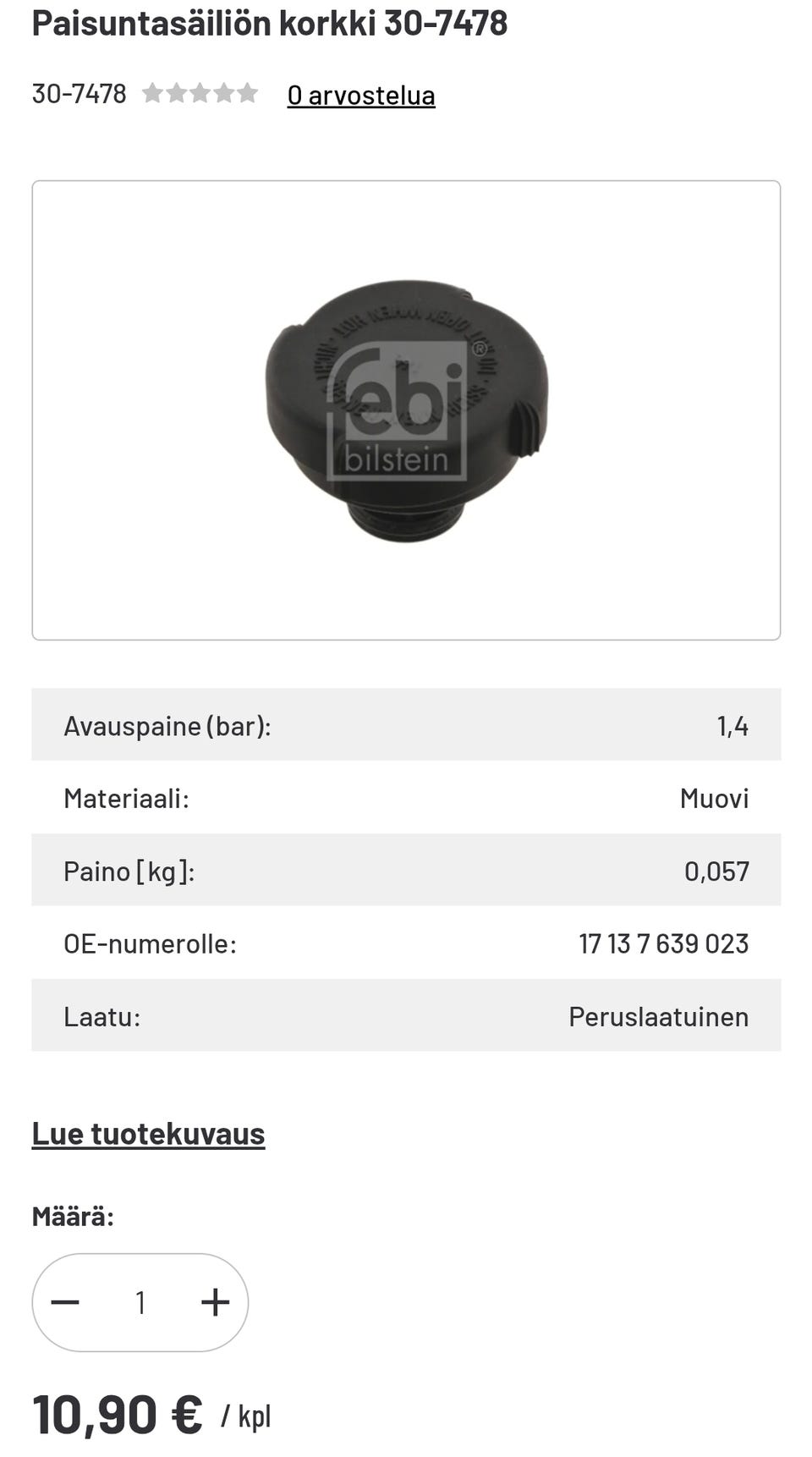Decrease quantity with the minus button
This screenshot has width=812, height=1457.
click(x=66, y=1302)
